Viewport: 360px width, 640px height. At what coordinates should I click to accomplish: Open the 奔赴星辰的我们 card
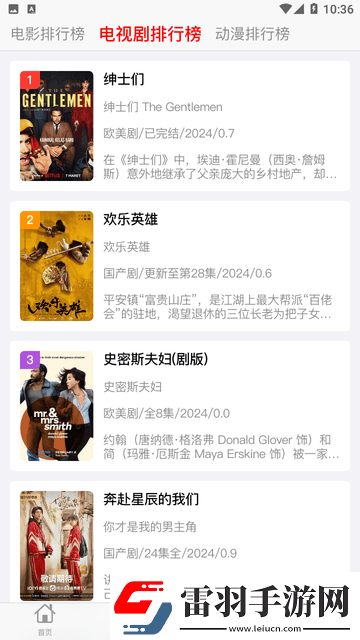tap(180, 542)
